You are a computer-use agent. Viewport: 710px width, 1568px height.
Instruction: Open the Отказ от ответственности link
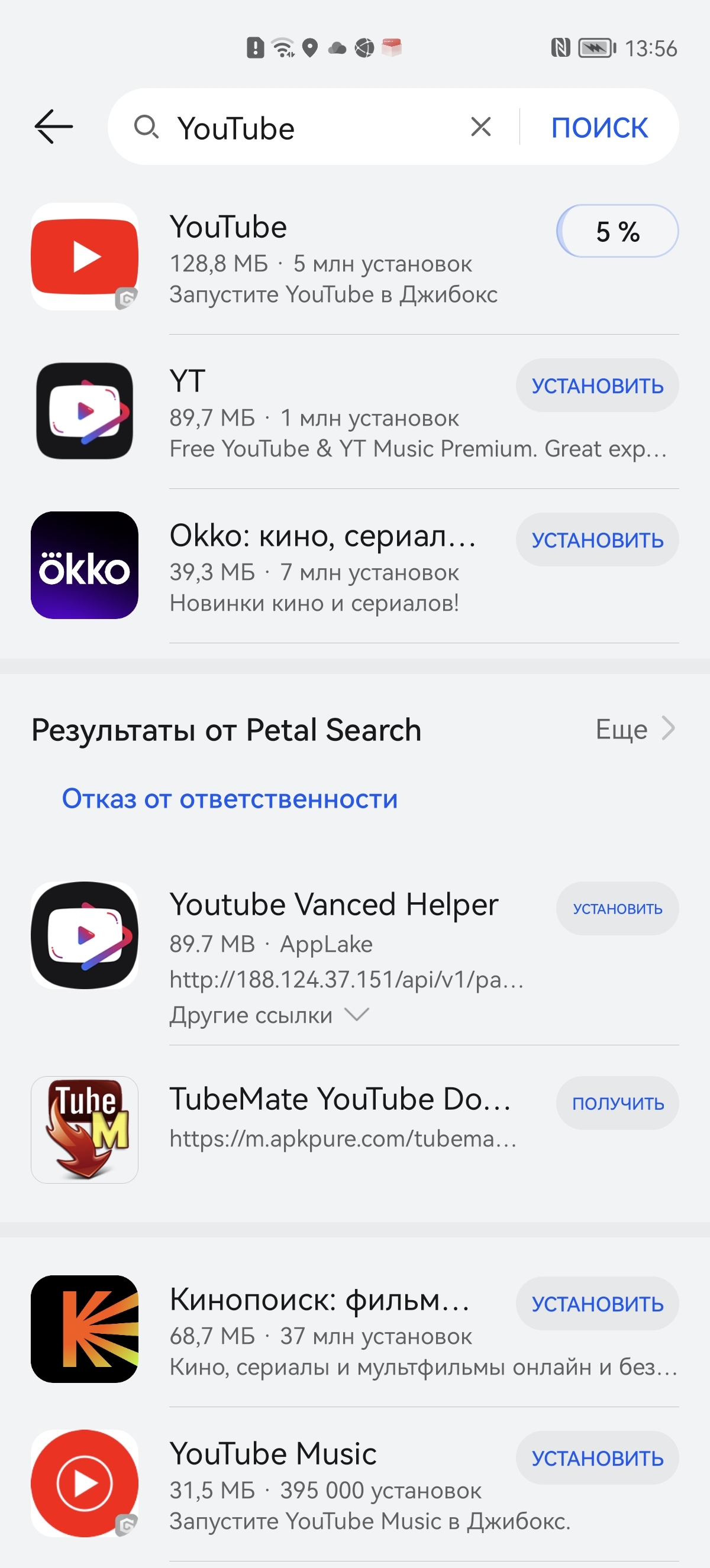[230, 799]
